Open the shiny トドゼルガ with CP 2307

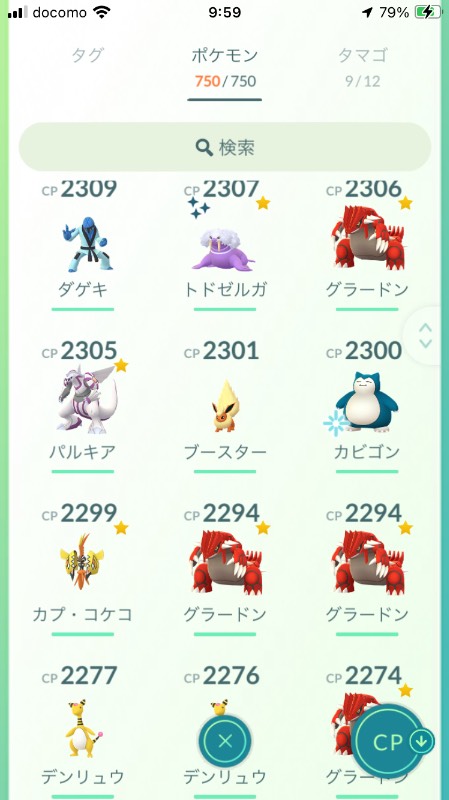224,246
